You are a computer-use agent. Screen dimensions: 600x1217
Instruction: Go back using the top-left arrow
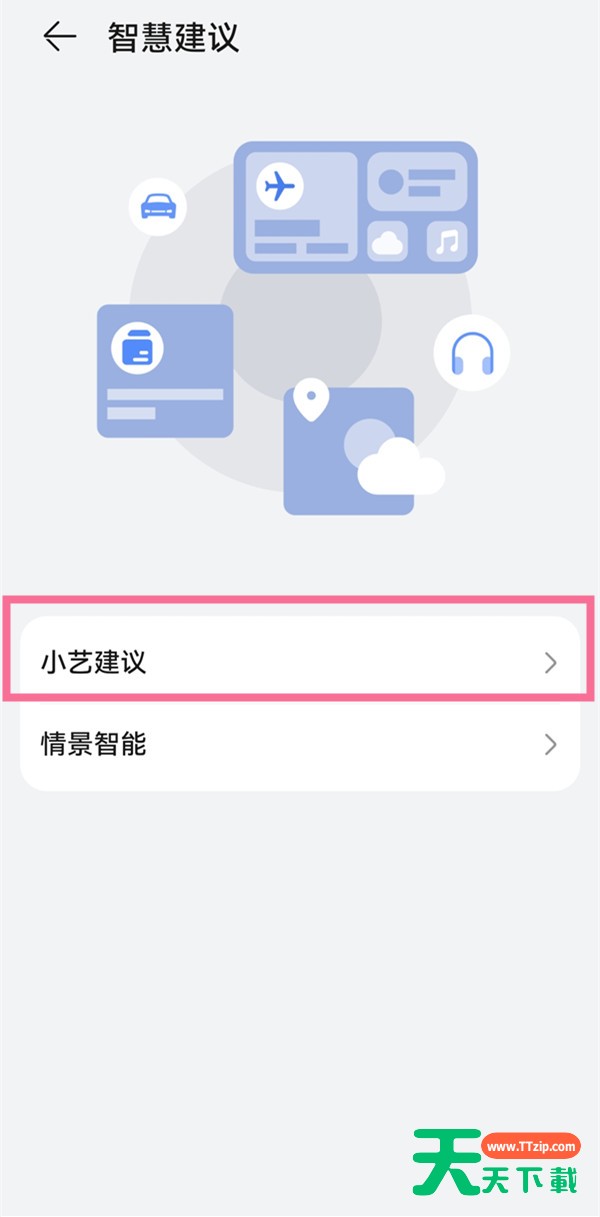pos(60,38)
